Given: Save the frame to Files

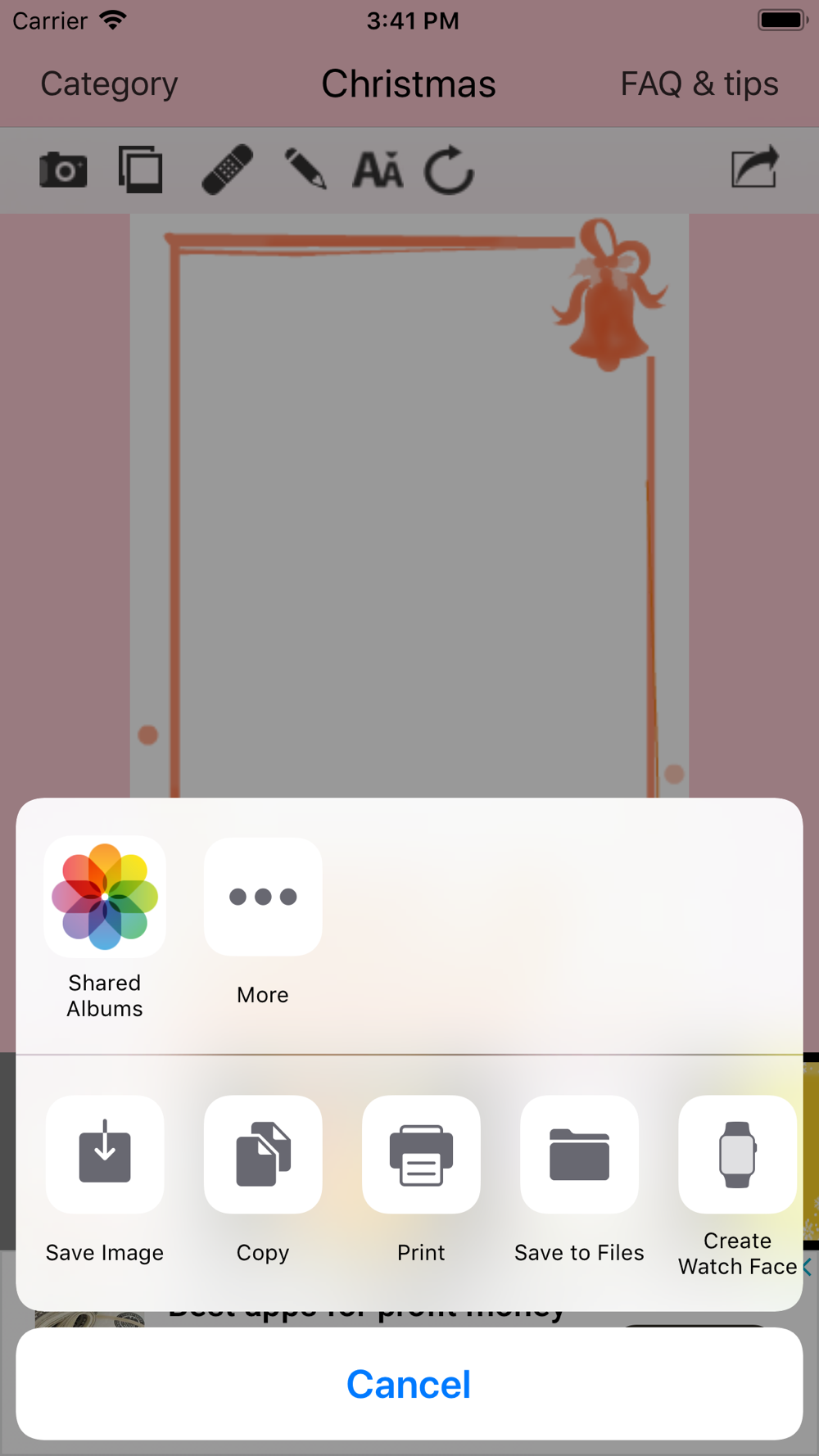Looking at the screenshot, I should 578,1155.
